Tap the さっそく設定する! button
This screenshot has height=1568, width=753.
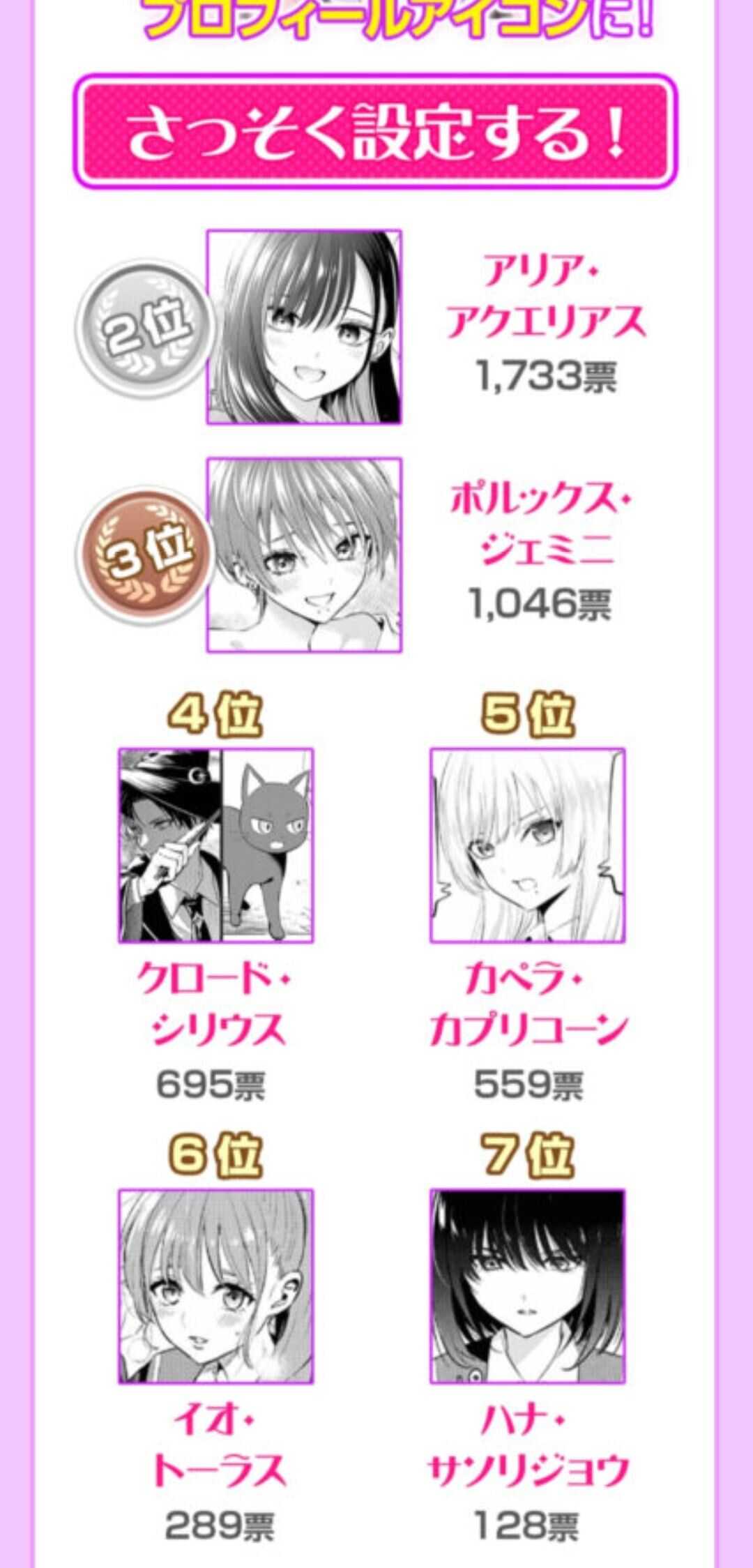(x=376, y=131)
